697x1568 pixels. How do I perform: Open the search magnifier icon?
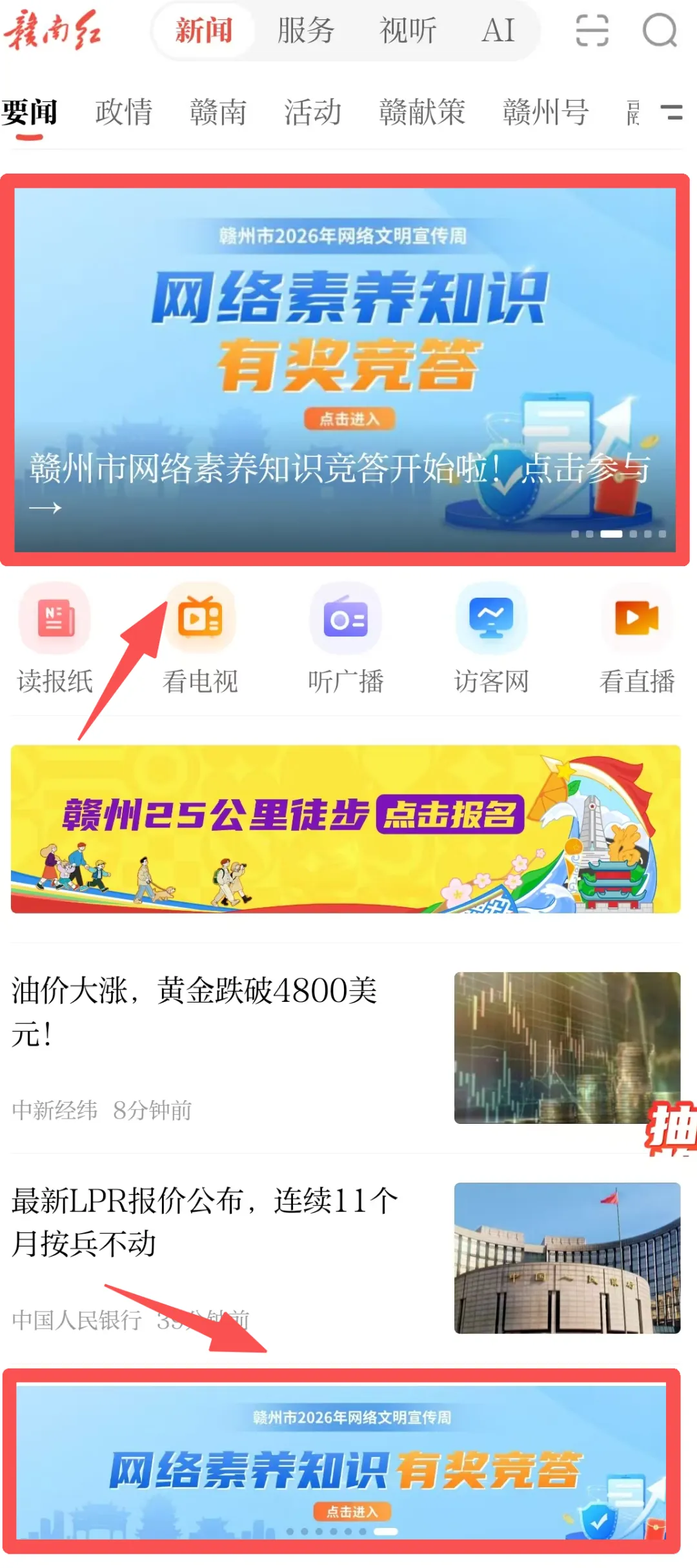(x=660, y=30)
